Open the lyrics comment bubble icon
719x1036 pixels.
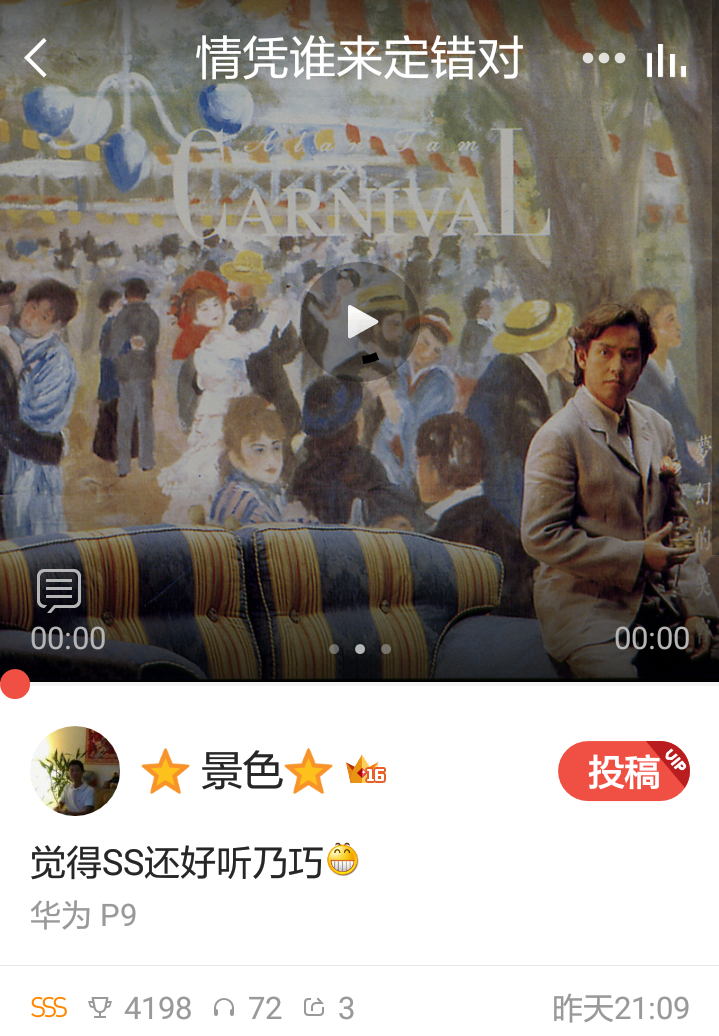click(59, 590)
